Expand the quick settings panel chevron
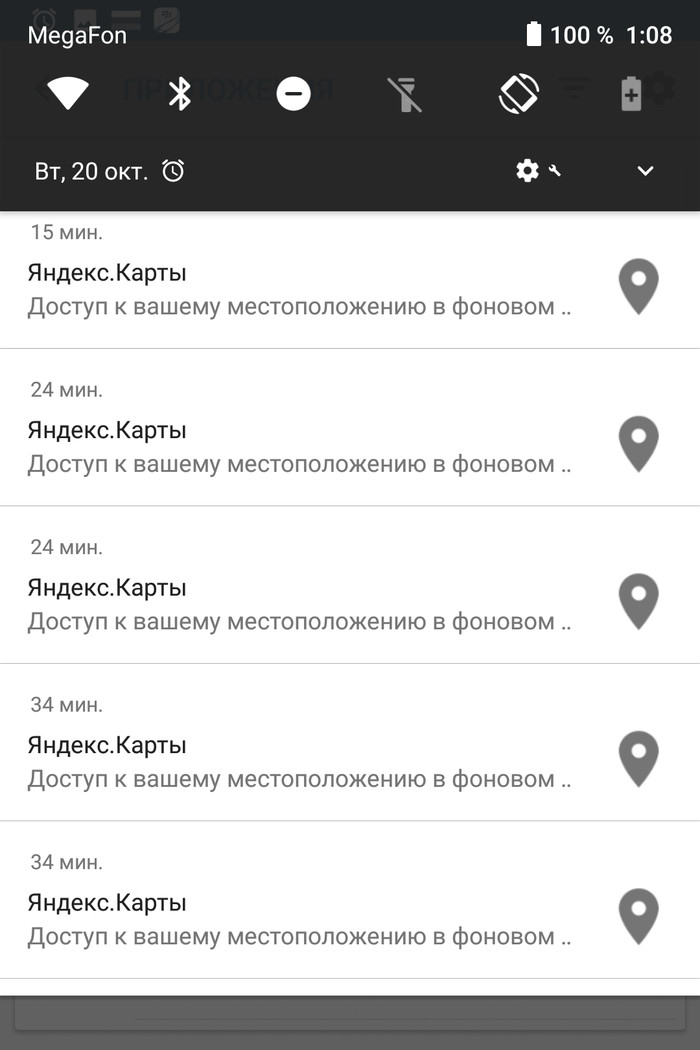Image resolution: width=700 pixels, height=1050 pixels. pos(645,171)
